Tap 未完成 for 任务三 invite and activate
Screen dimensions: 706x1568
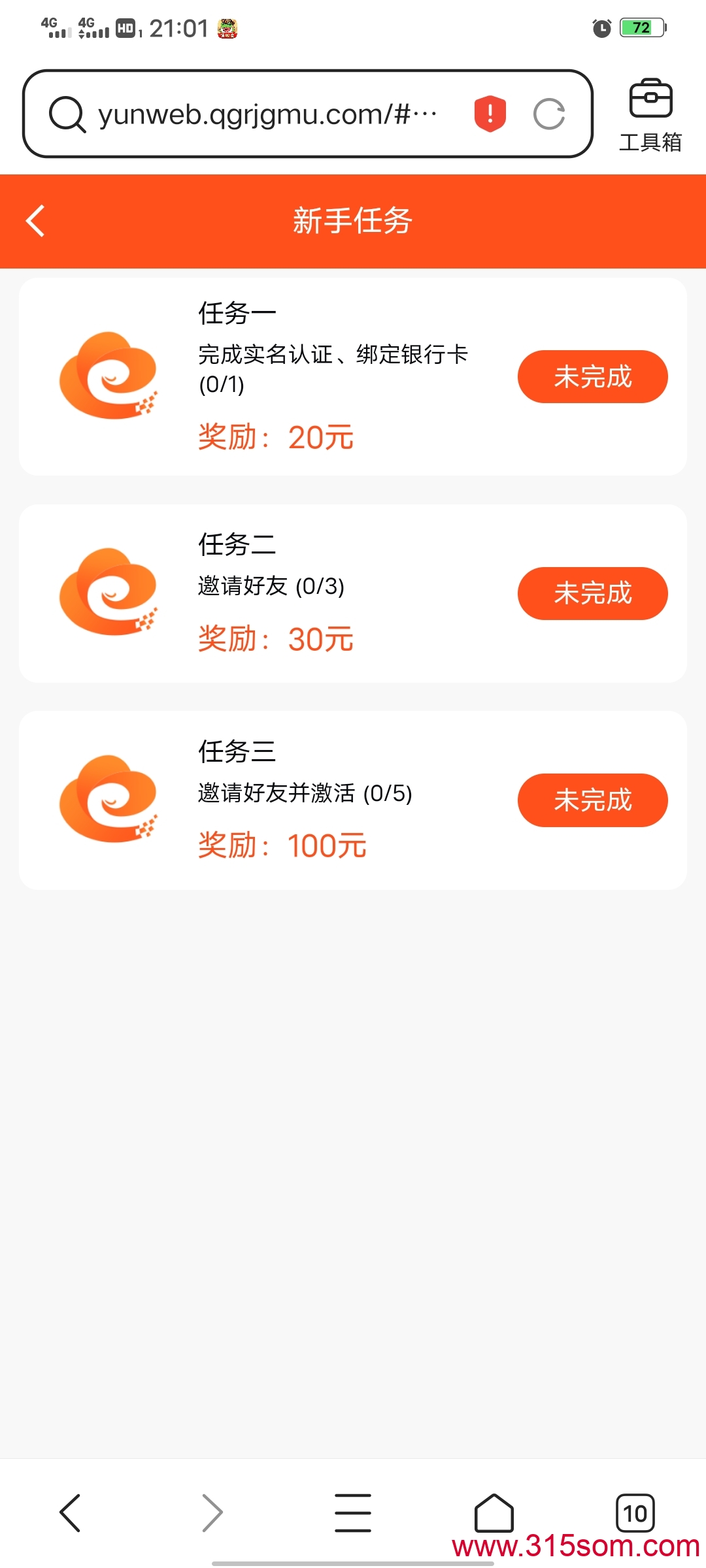click(593, 800)
